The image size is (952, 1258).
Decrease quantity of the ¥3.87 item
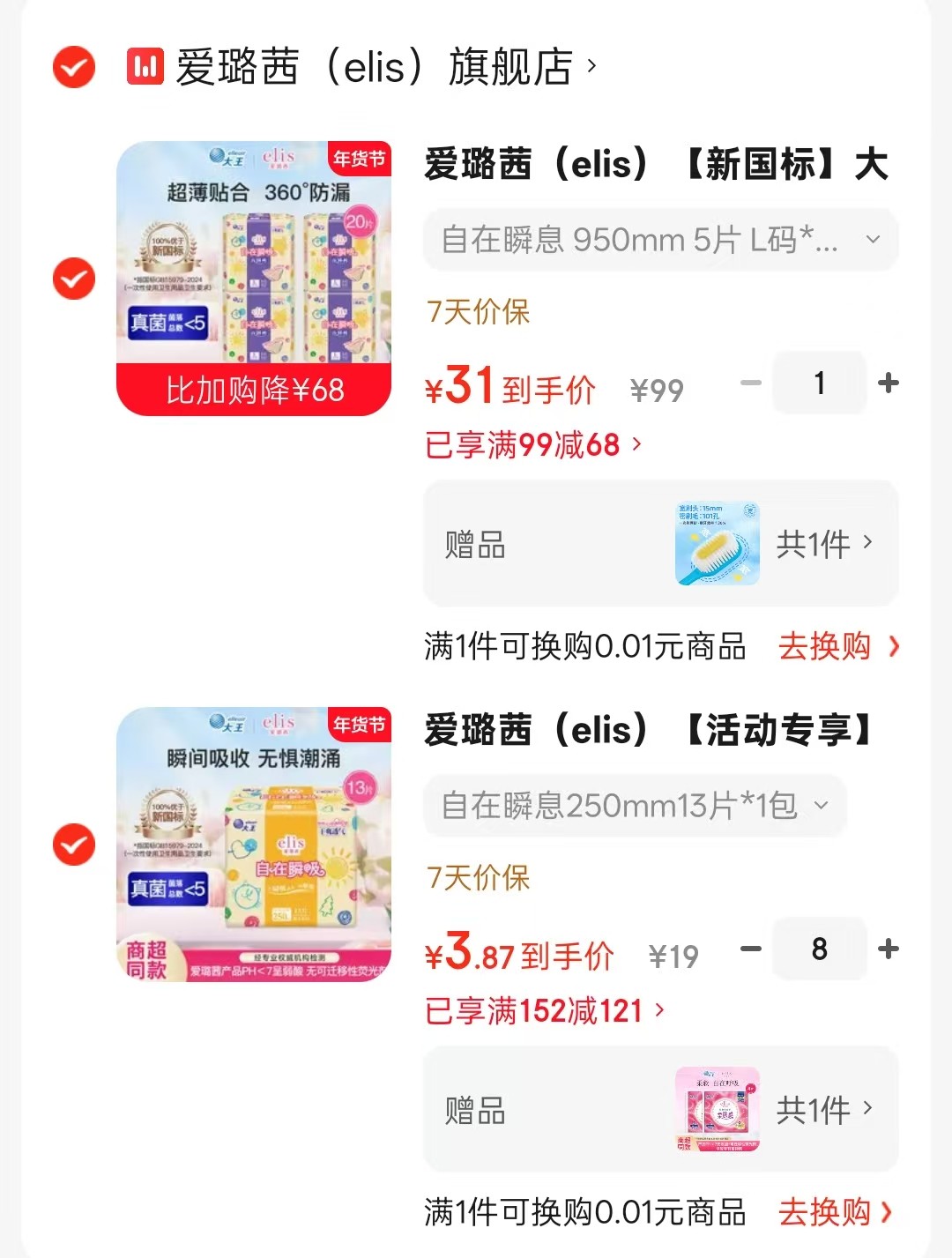(751, 949)
